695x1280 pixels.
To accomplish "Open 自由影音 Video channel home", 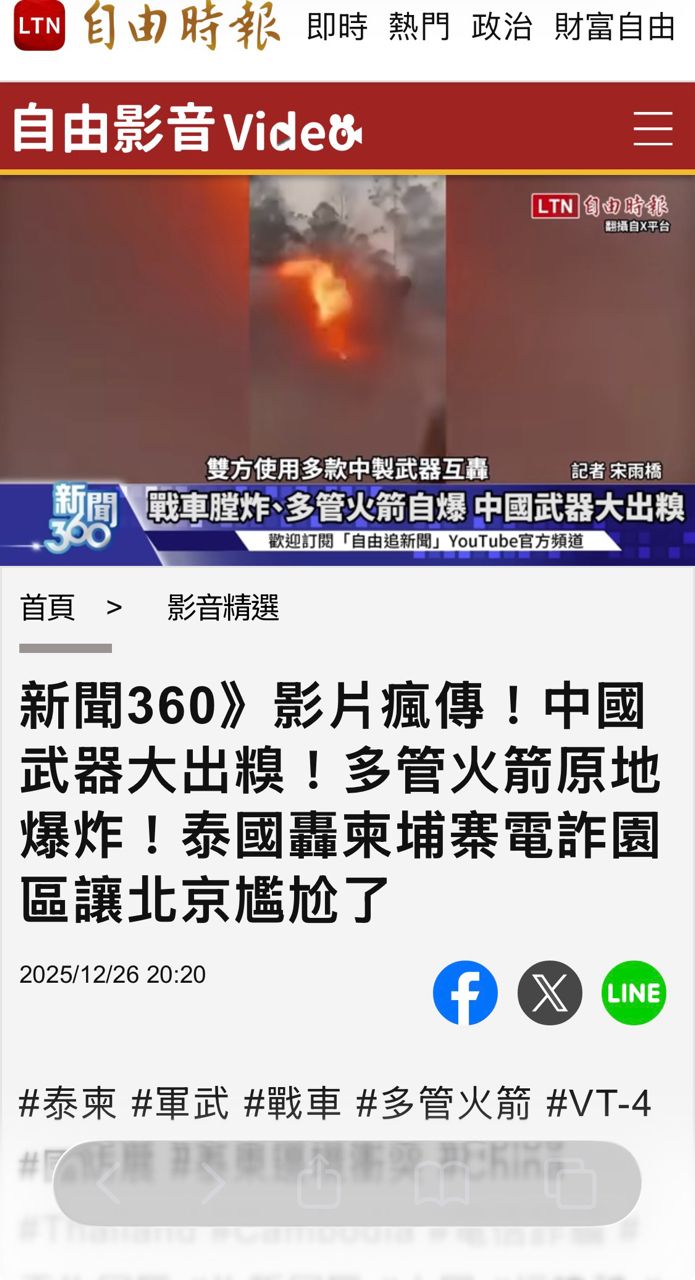I will 186,130.
